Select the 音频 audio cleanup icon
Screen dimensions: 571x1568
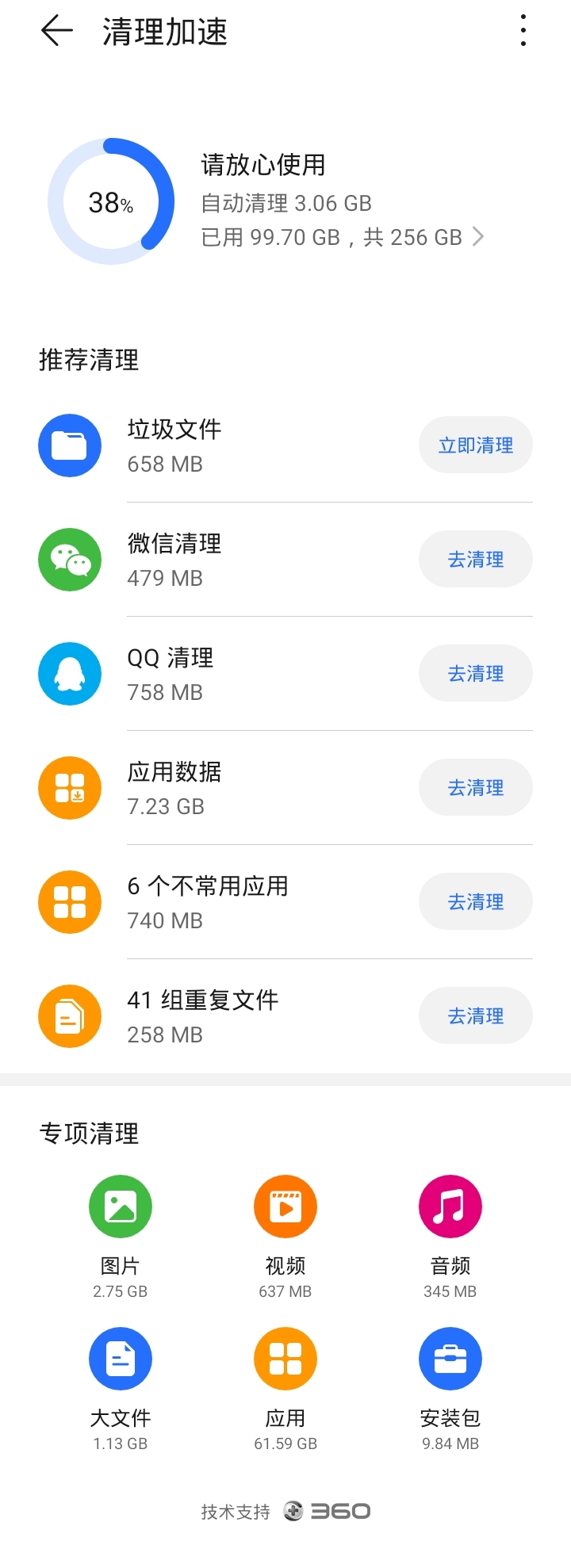[450, 1206]
